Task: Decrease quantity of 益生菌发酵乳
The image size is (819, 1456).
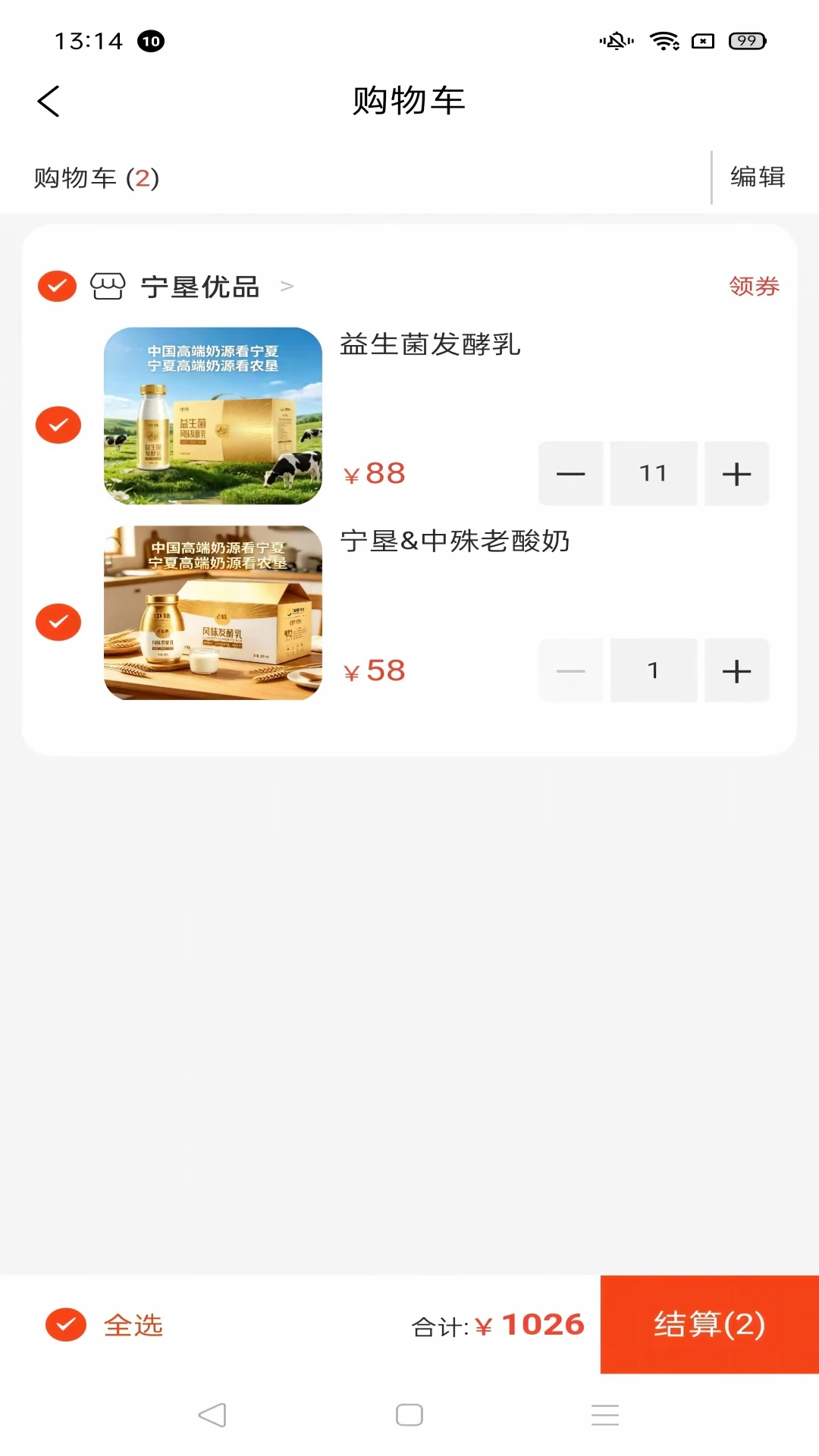Action: [571, 473]
